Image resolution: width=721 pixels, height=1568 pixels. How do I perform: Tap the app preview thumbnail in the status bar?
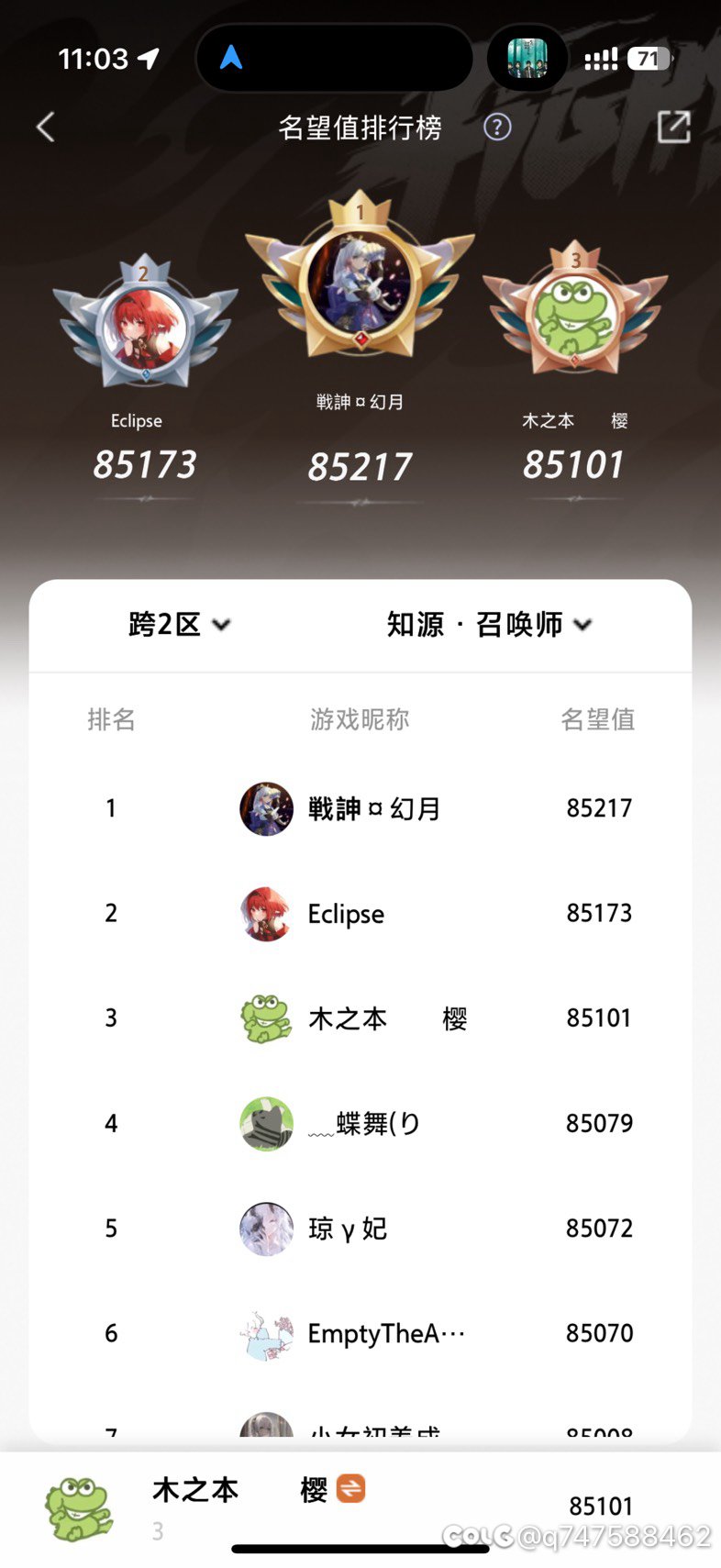pyautogui.click(x=527, y=57)
